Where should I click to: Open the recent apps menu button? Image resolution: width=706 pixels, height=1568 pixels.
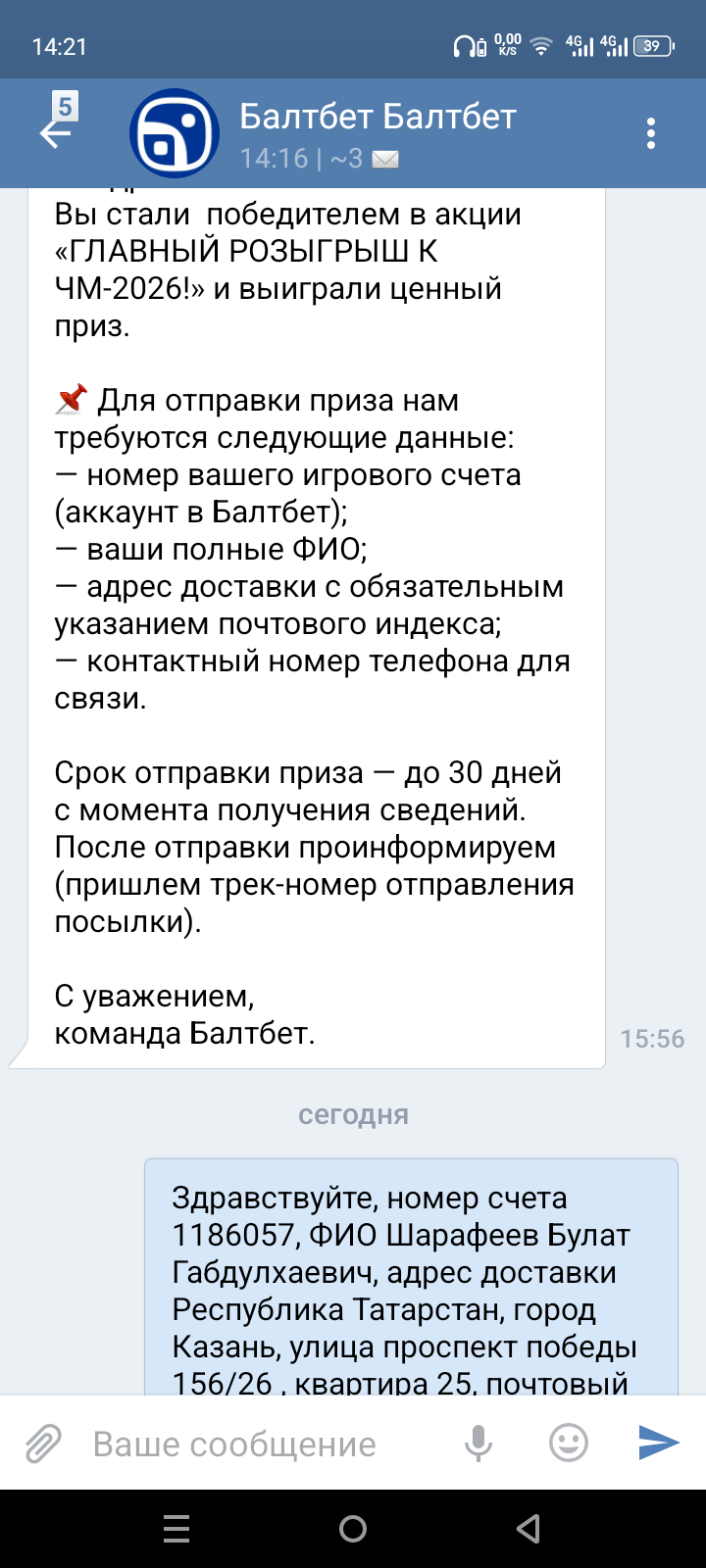(x=176, y=1529)
